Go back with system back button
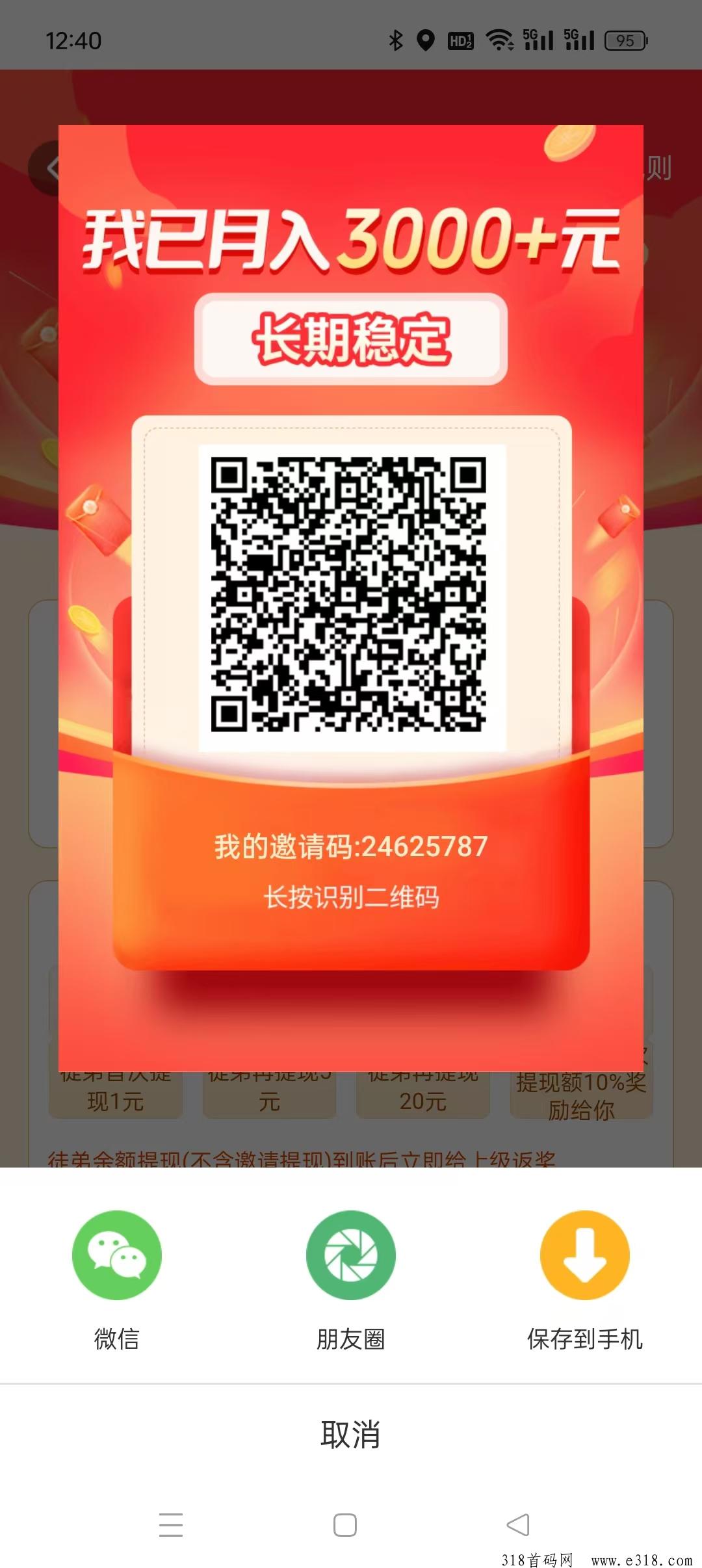The image size is (702, 1568). 518,1524
